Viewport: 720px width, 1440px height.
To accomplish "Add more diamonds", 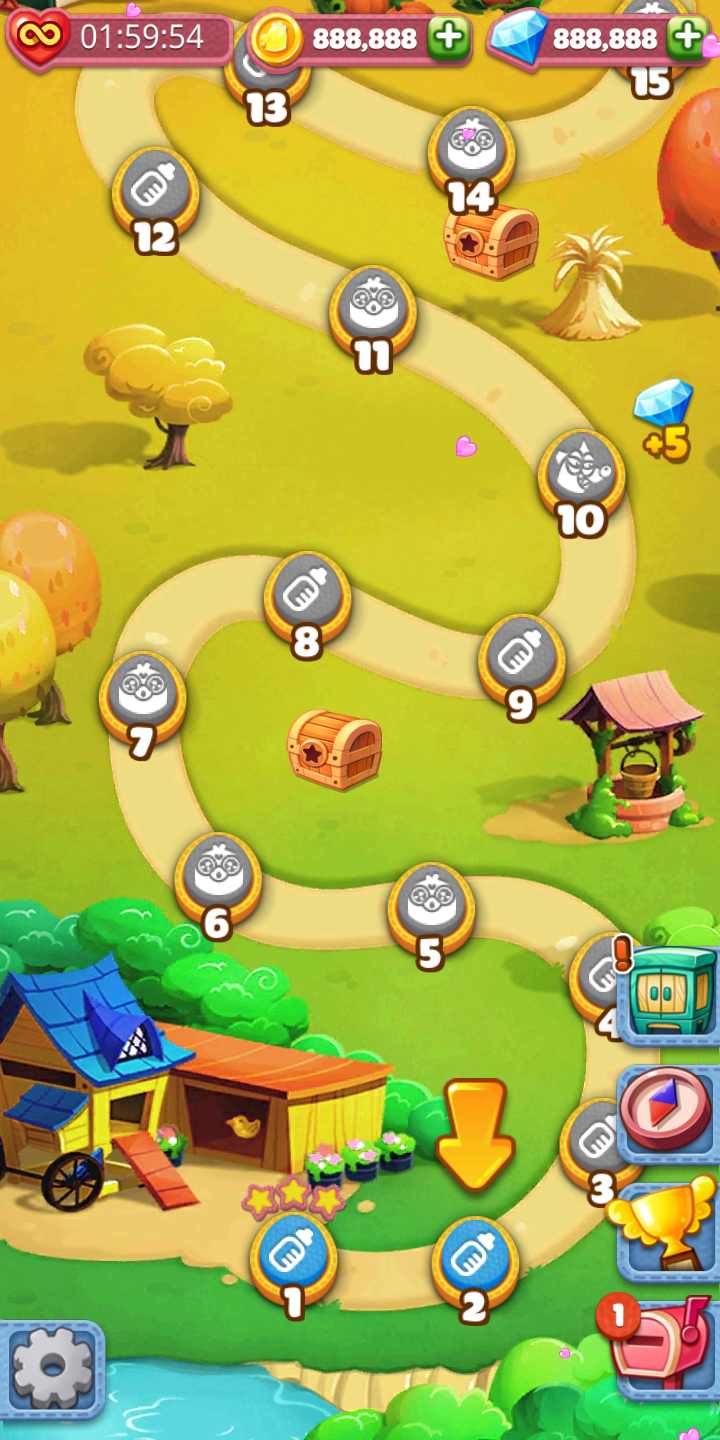I will click(689, 38).
